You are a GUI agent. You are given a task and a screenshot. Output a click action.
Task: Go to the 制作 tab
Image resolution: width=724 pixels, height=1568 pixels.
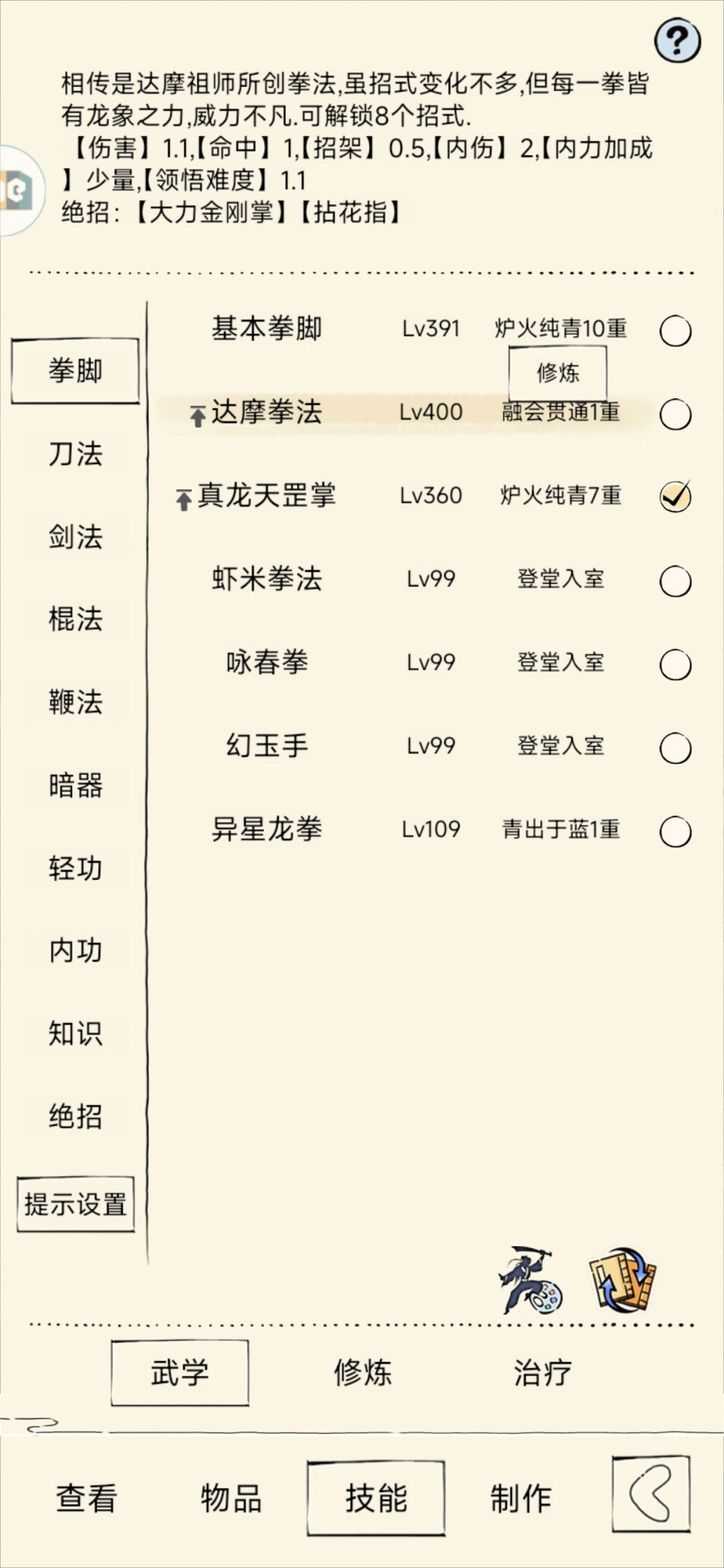coord(521,1498)
